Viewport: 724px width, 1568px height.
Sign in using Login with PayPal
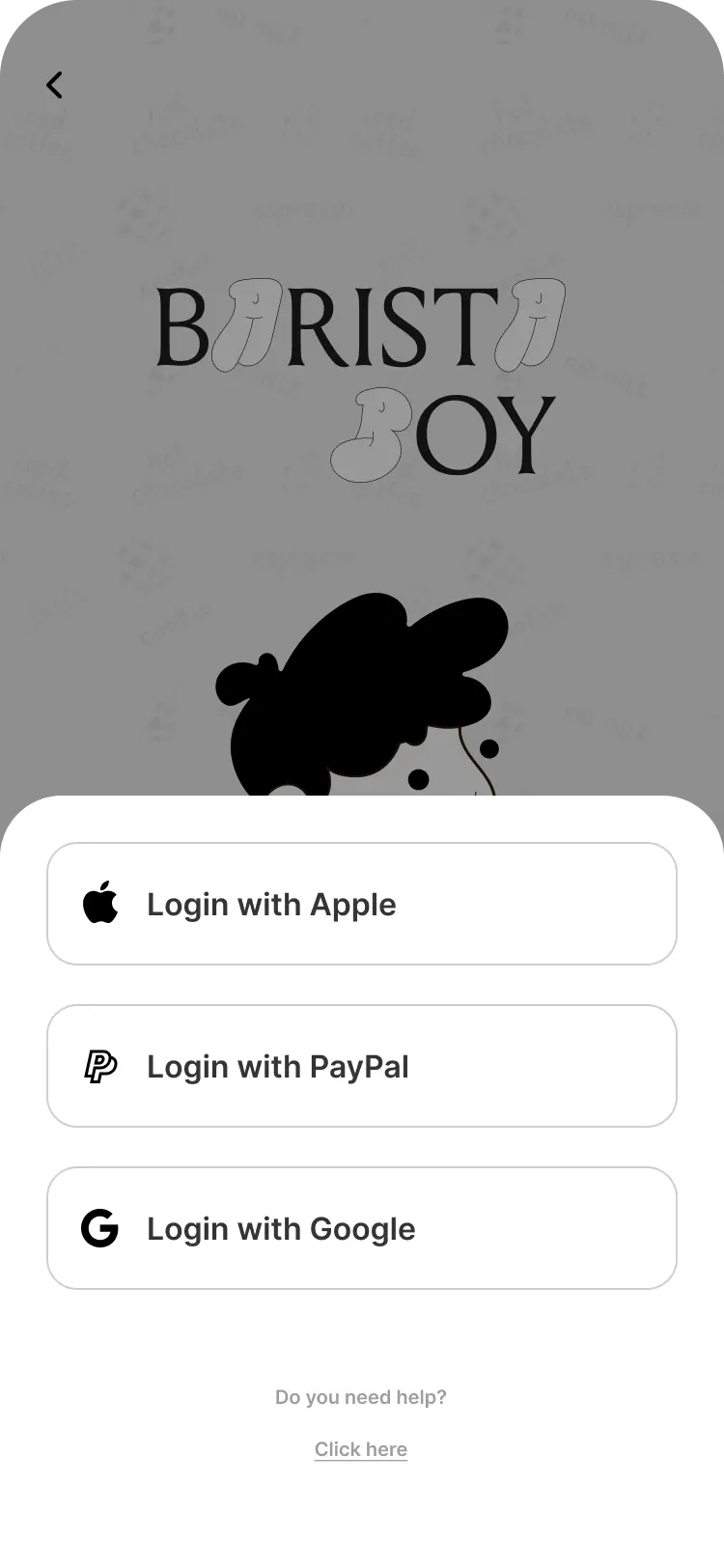(x=362, y=1066)
